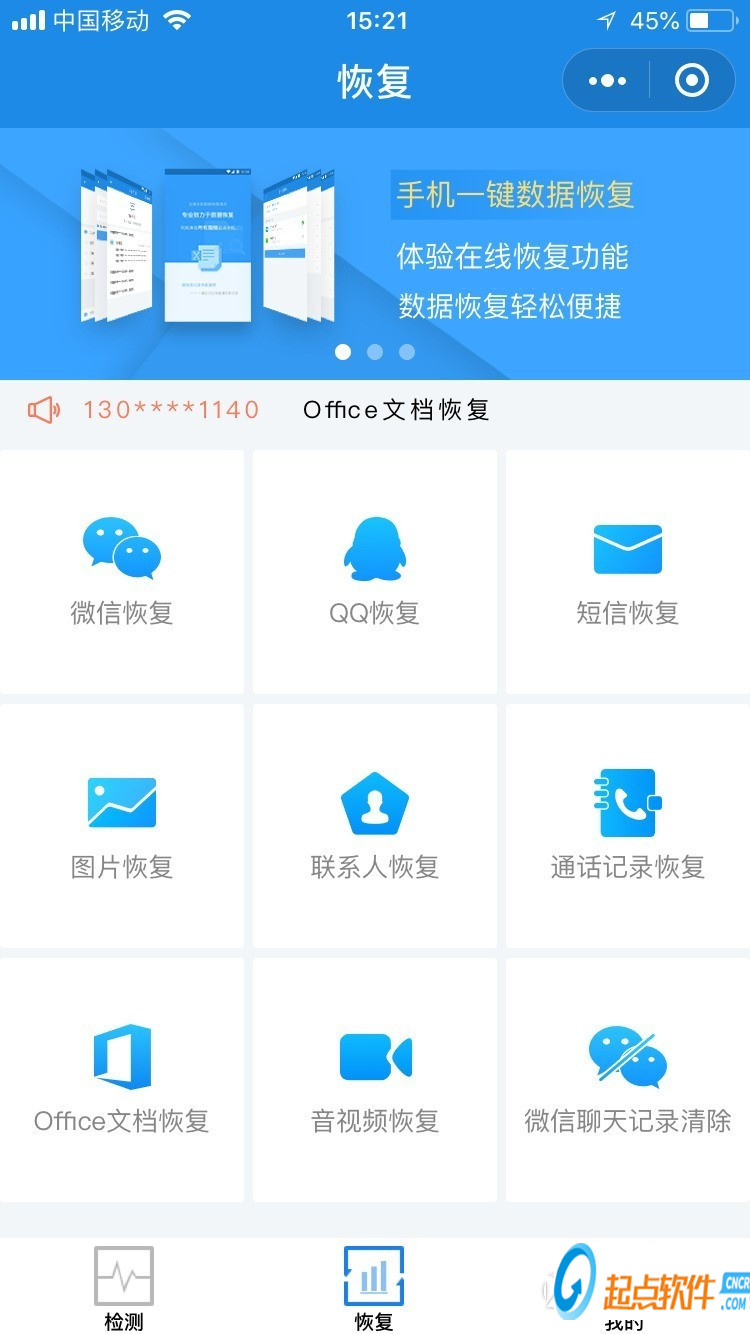Open 音视频恢复 for audio and video

click(375, 1079)
